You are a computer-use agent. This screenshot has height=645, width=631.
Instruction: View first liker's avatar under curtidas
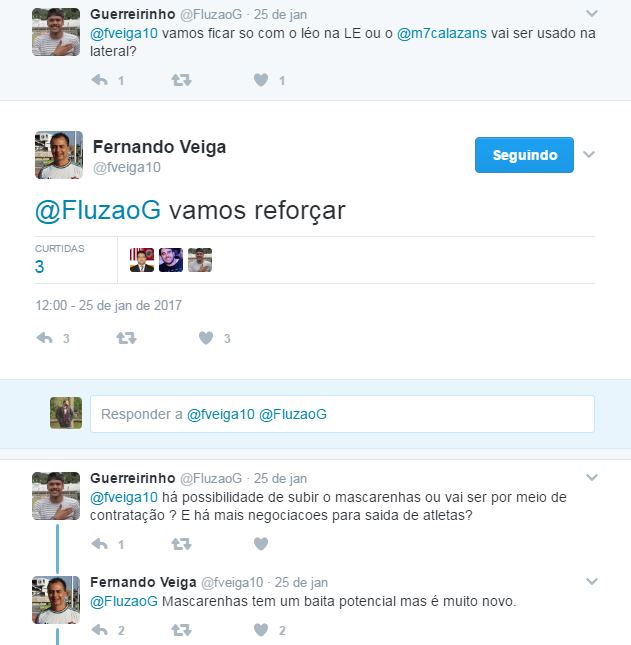(x=142, y=260)
